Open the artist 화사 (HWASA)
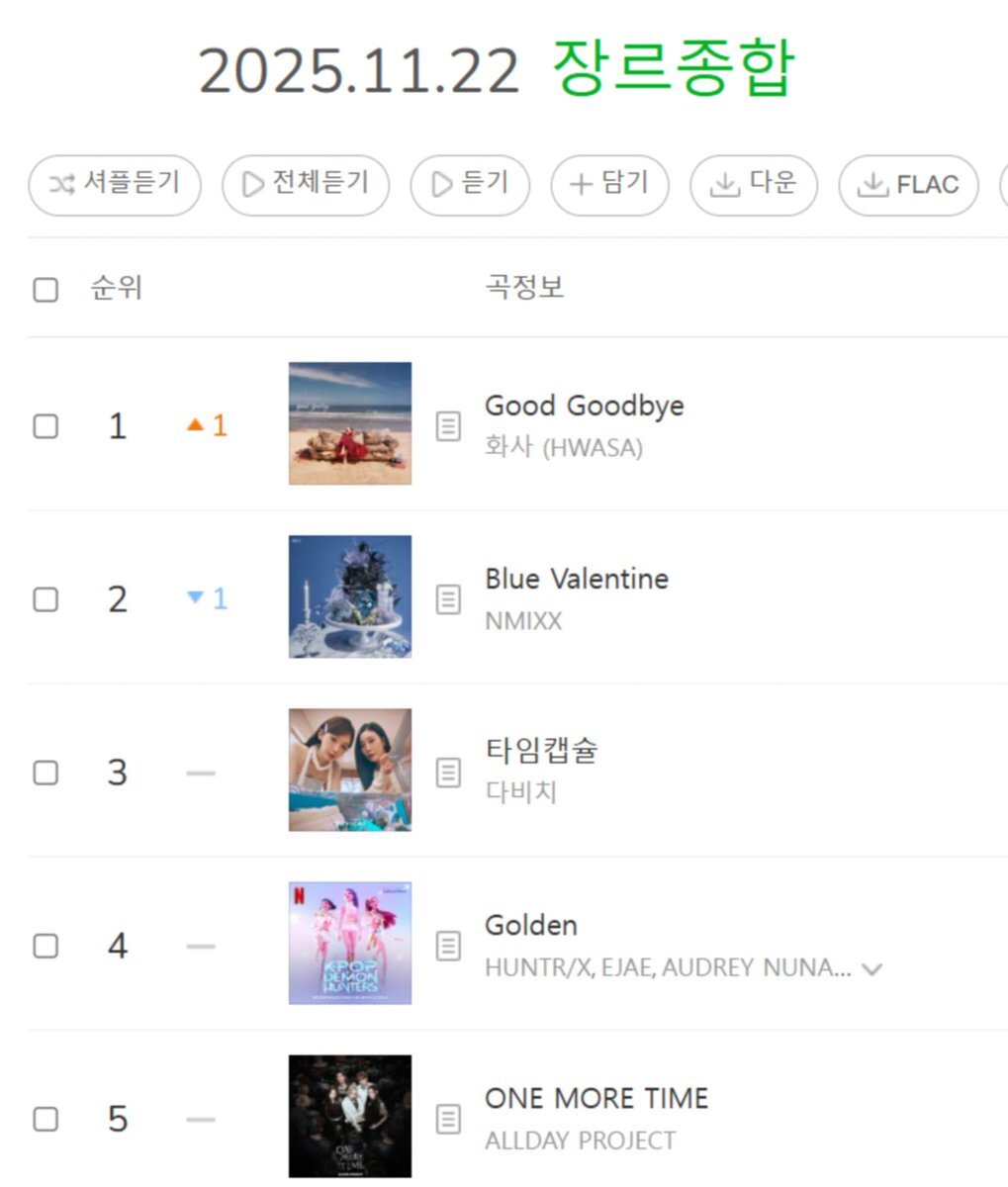Screen dimensions: 1008x1187 pos(563,448)
